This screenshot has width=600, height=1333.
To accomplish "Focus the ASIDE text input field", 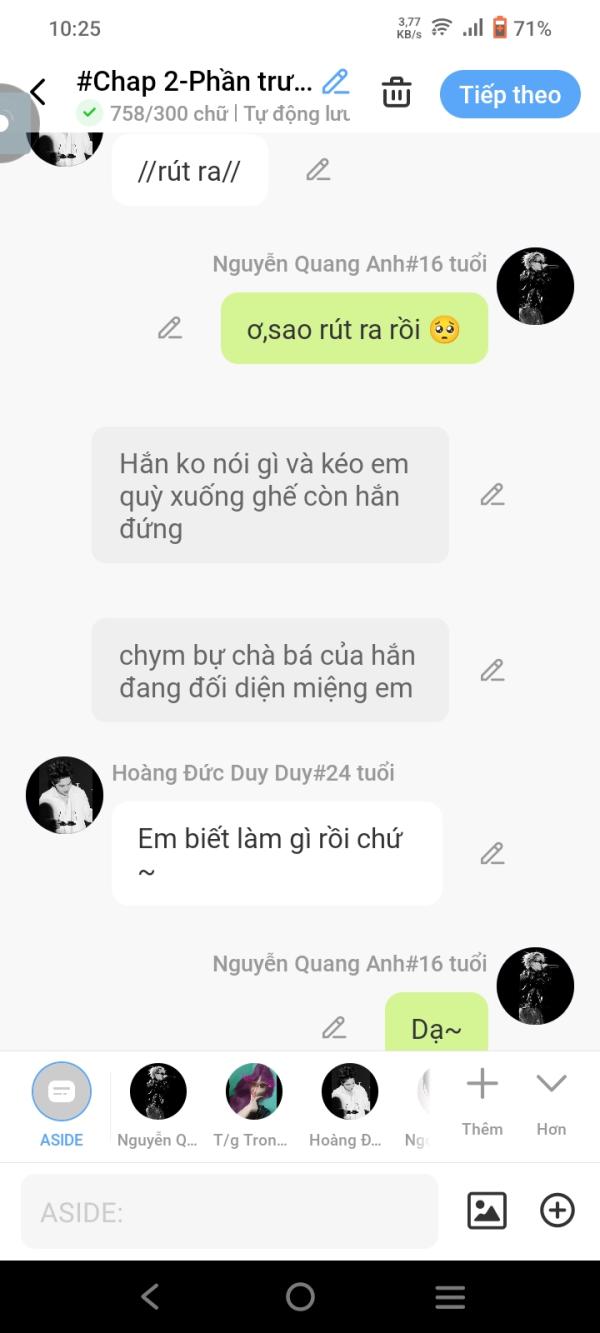I will (x=230, y=1212).
